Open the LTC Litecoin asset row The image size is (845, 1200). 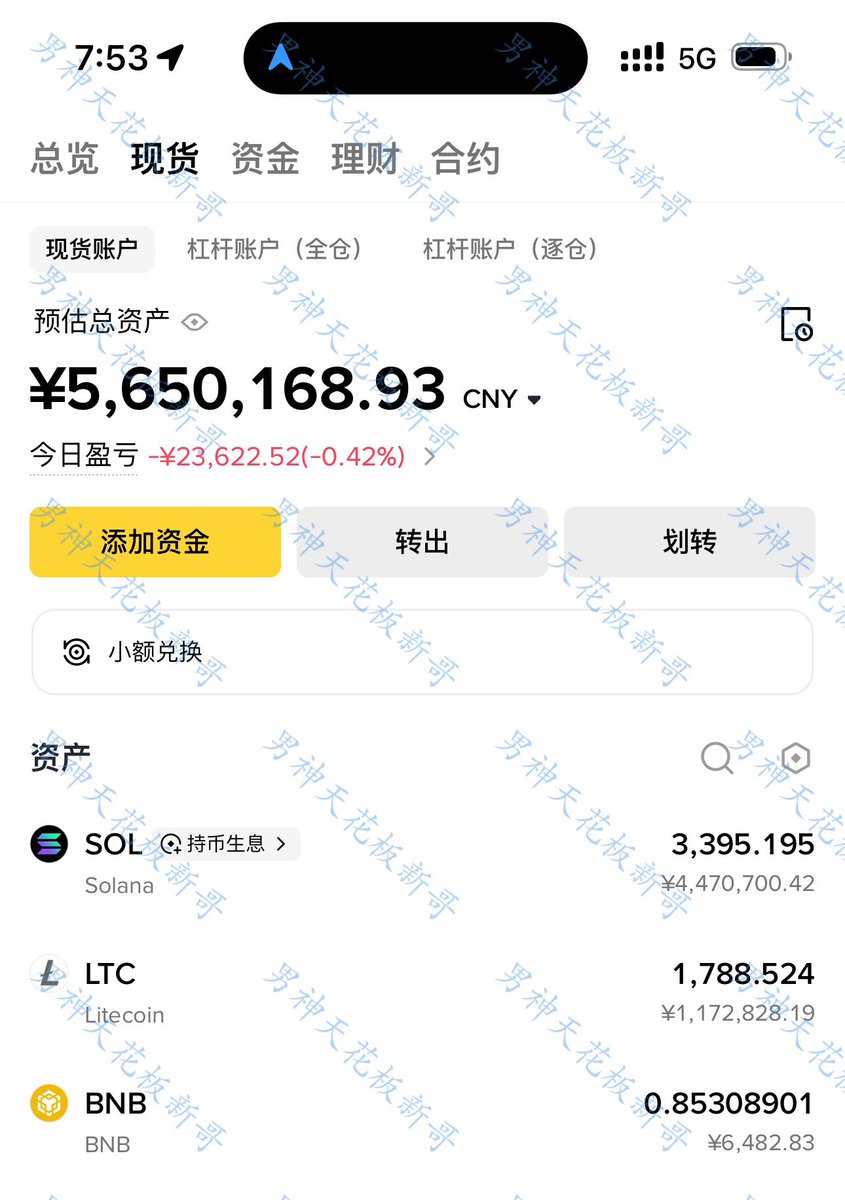[x=422, y=992]
